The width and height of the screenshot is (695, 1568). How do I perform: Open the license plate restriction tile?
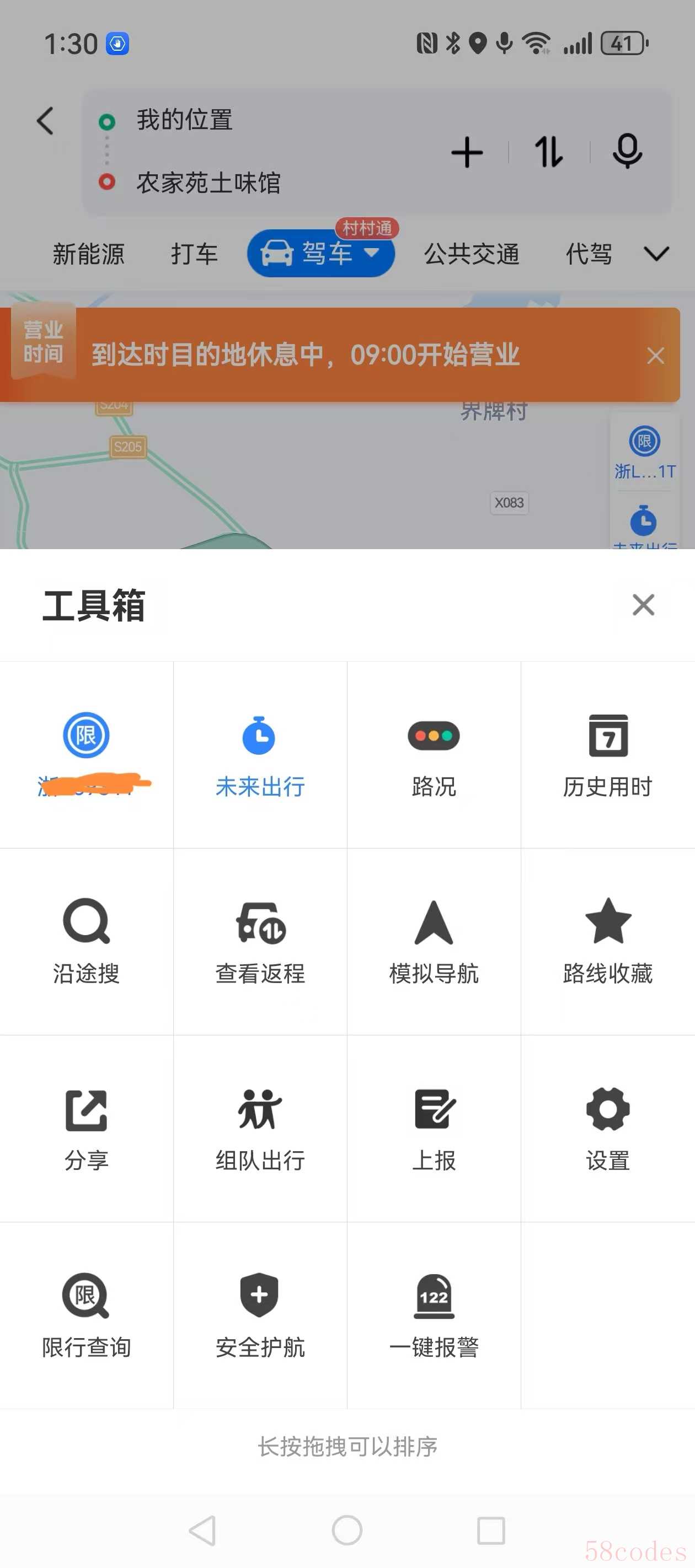click(x=87, y=755)
